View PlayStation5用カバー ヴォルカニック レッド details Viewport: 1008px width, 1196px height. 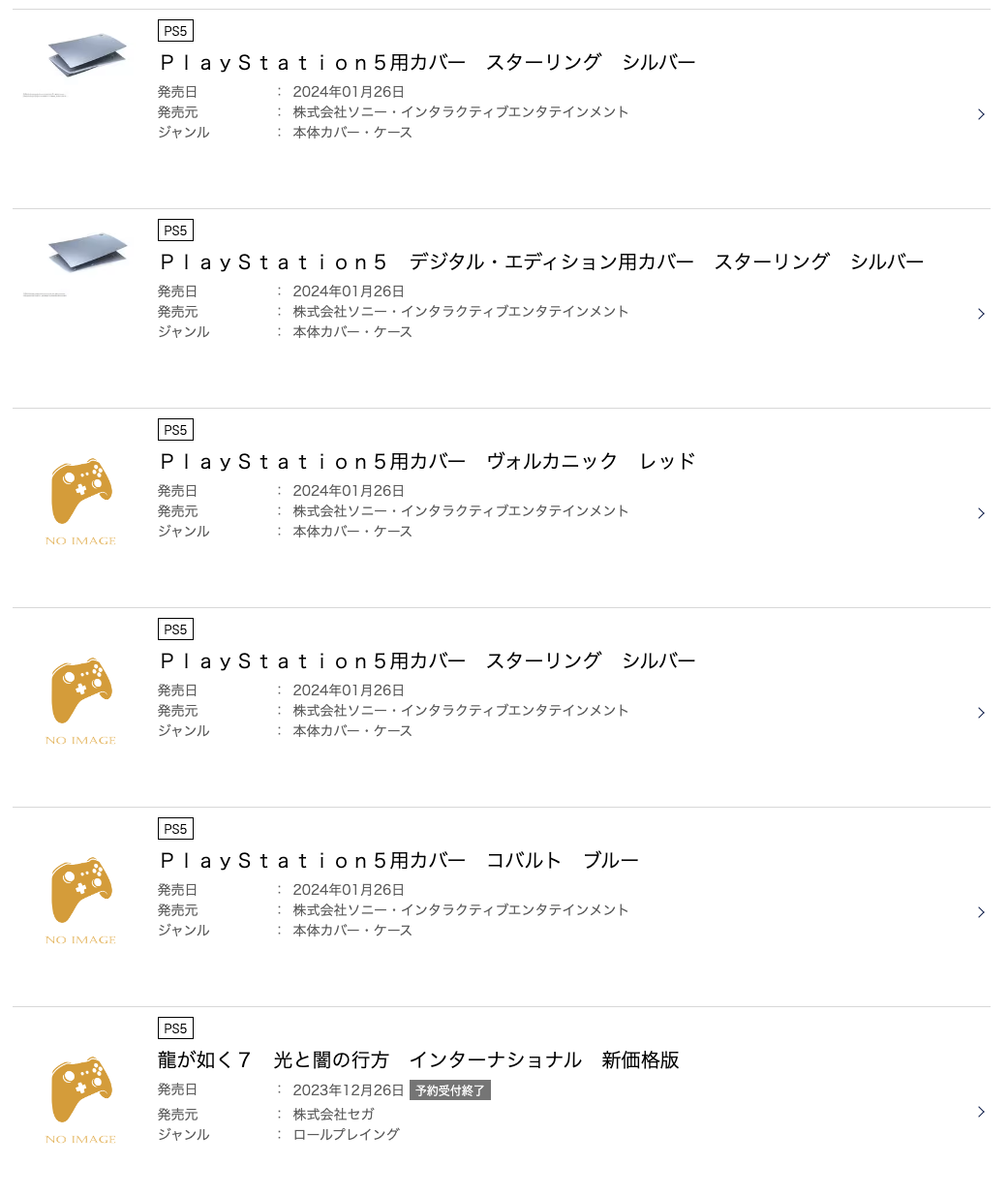(427, 462)
